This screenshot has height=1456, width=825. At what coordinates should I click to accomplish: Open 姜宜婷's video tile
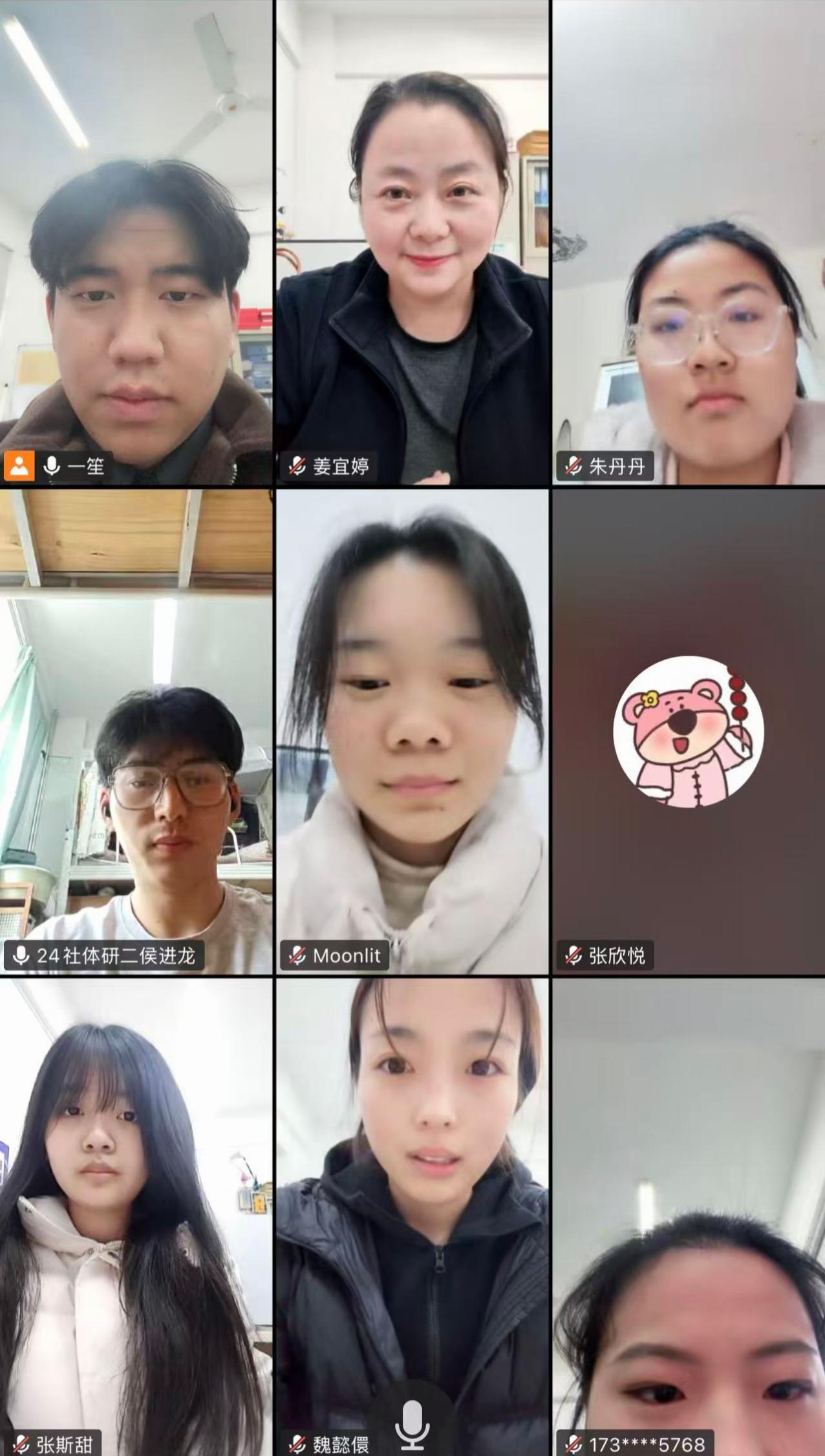412,242
